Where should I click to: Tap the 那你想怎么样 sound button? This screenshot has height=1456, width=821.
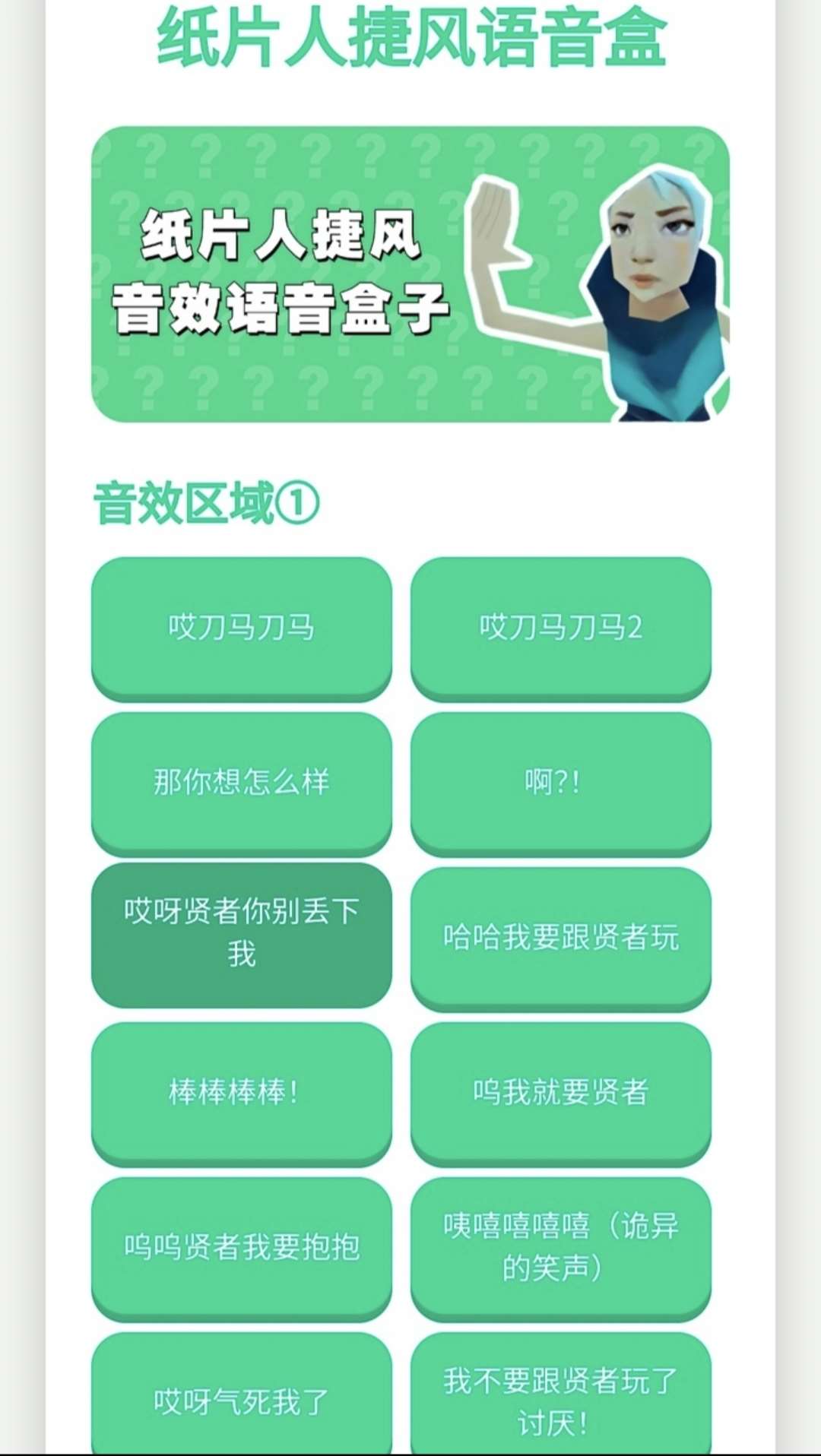click(x=241, y=782)
